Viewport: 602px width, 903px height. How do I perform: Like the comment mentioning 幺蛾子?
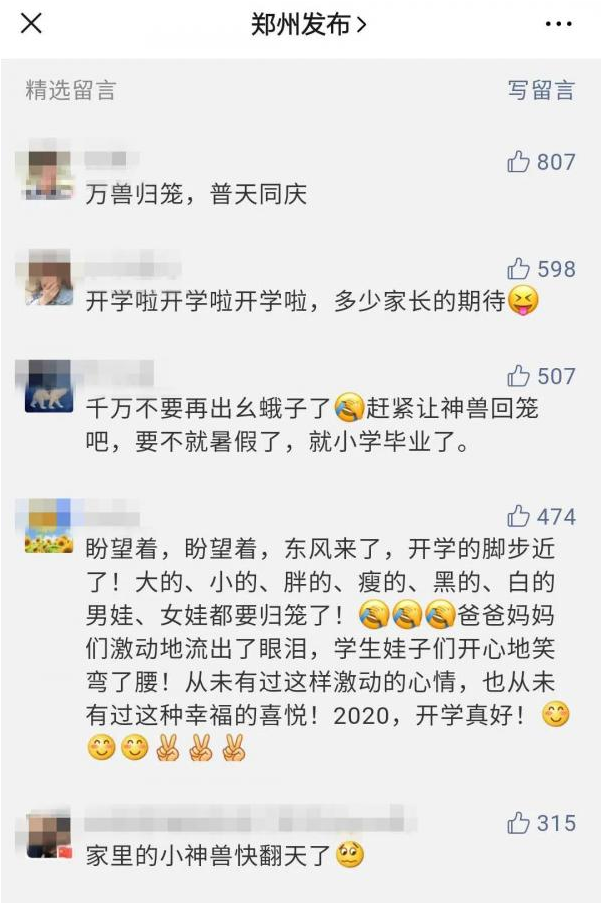pyautogui.click(x=519, y=376)
